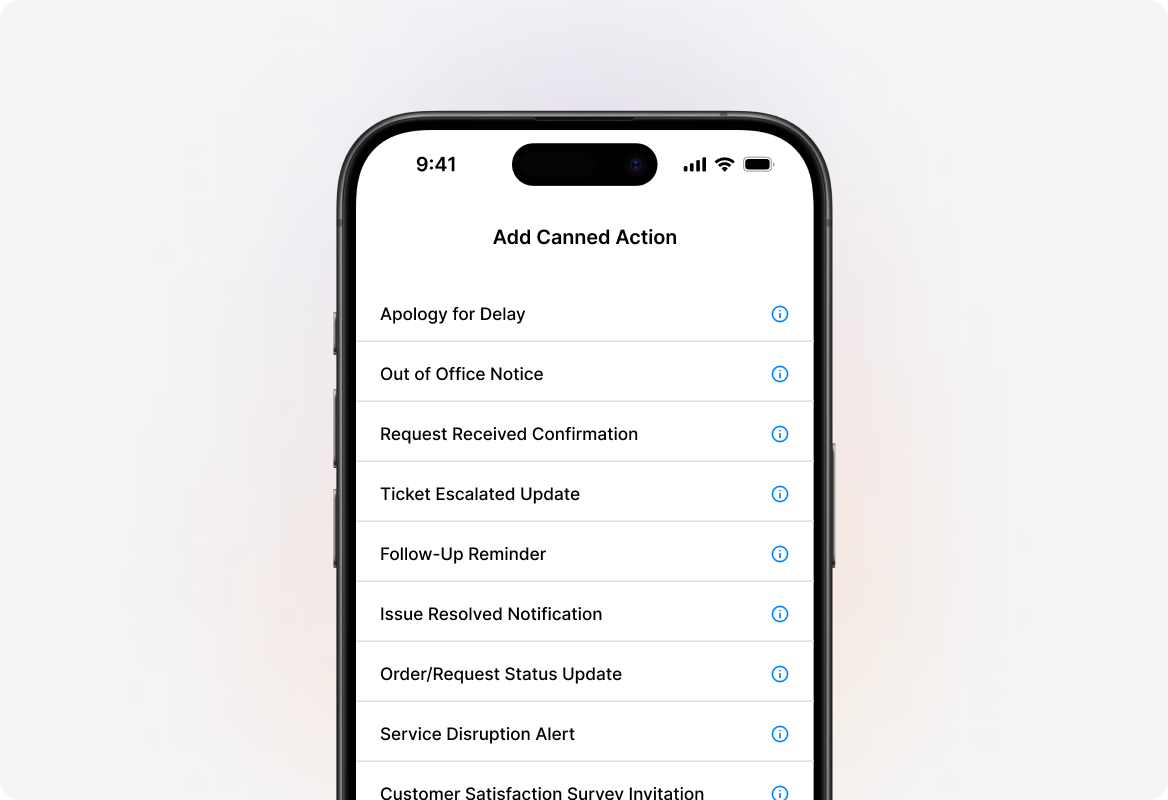This screenshot has width=1168, height=800.
Task: Select Ticket Escalated Update
Action: click(x=480, y=494)
